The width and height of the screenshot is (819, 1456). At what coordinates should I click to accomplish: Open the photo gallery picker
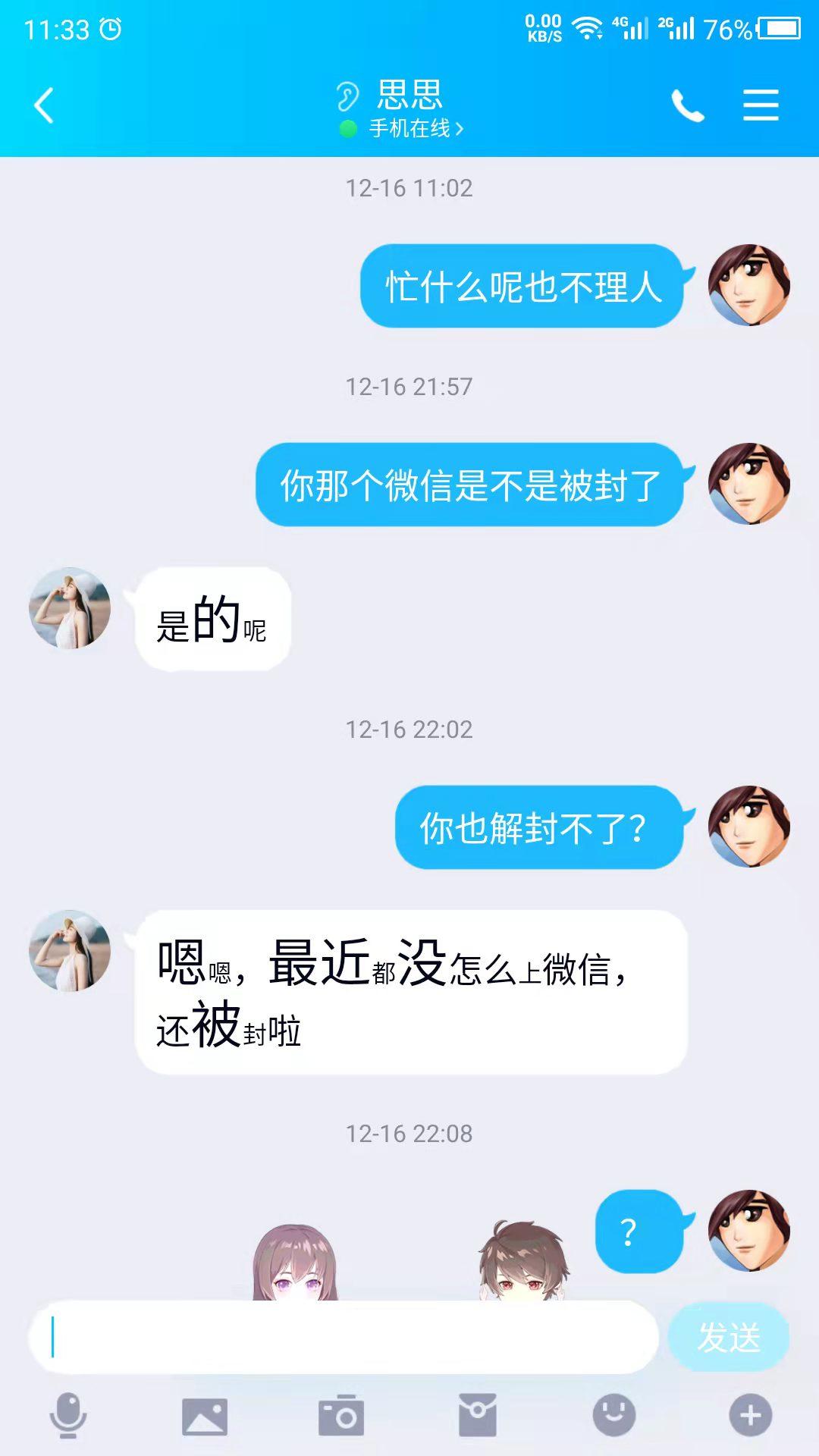[x=205, y=1415]
